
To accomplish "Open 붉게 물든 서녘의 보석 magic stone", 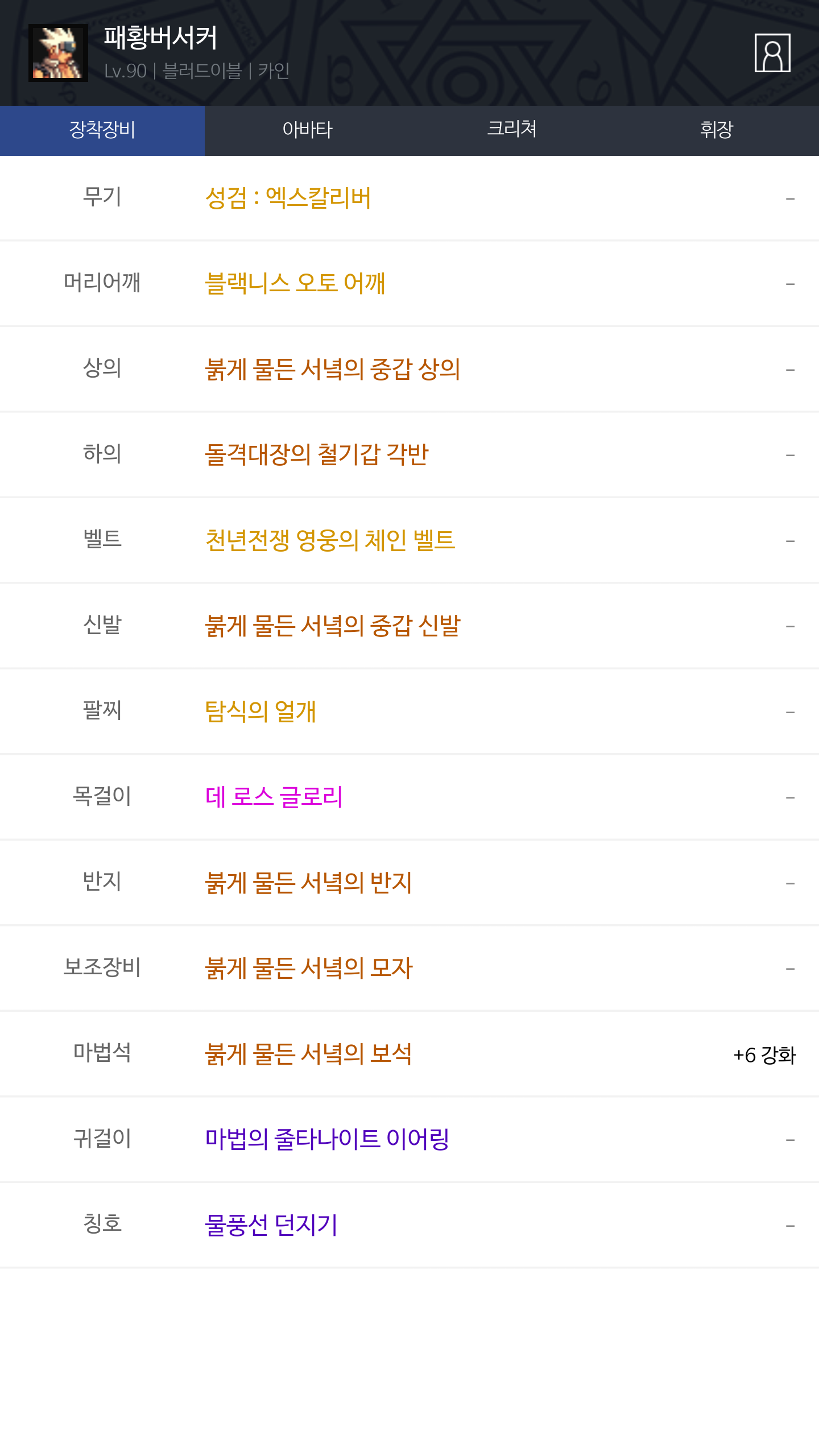I will tap(308, 1054).
